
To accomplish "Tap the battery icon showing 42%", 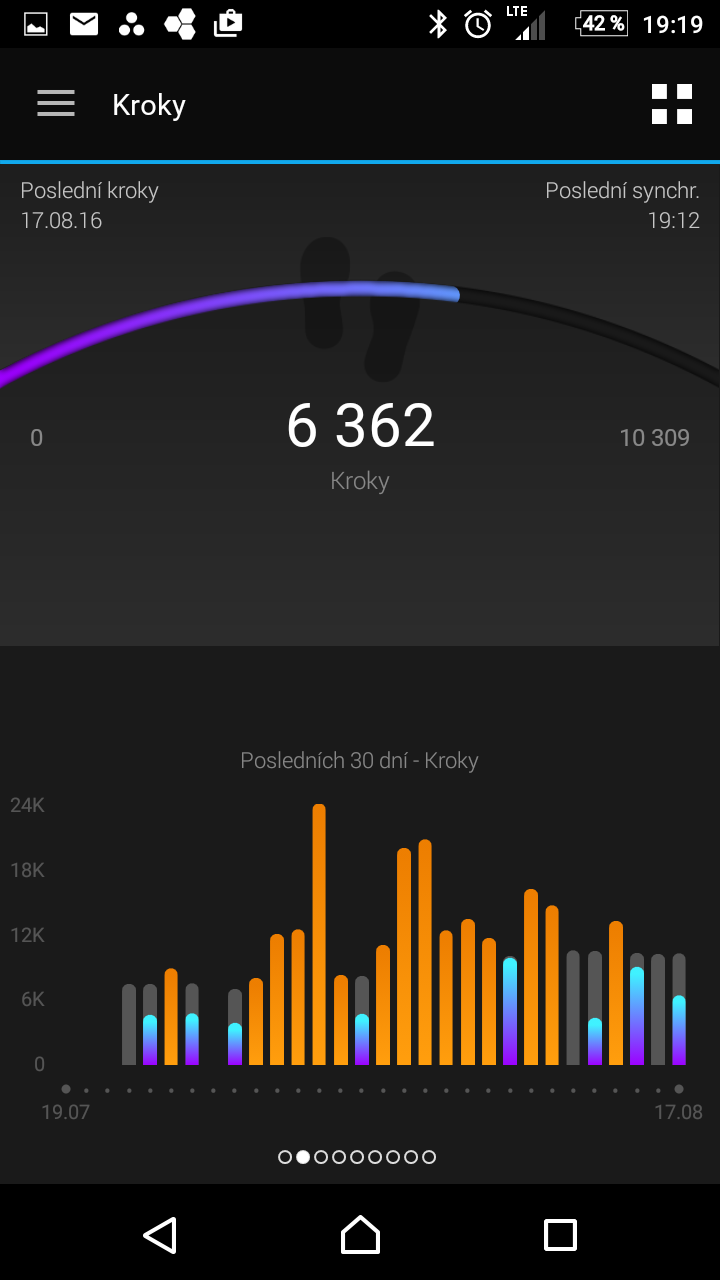I will 600,22.
